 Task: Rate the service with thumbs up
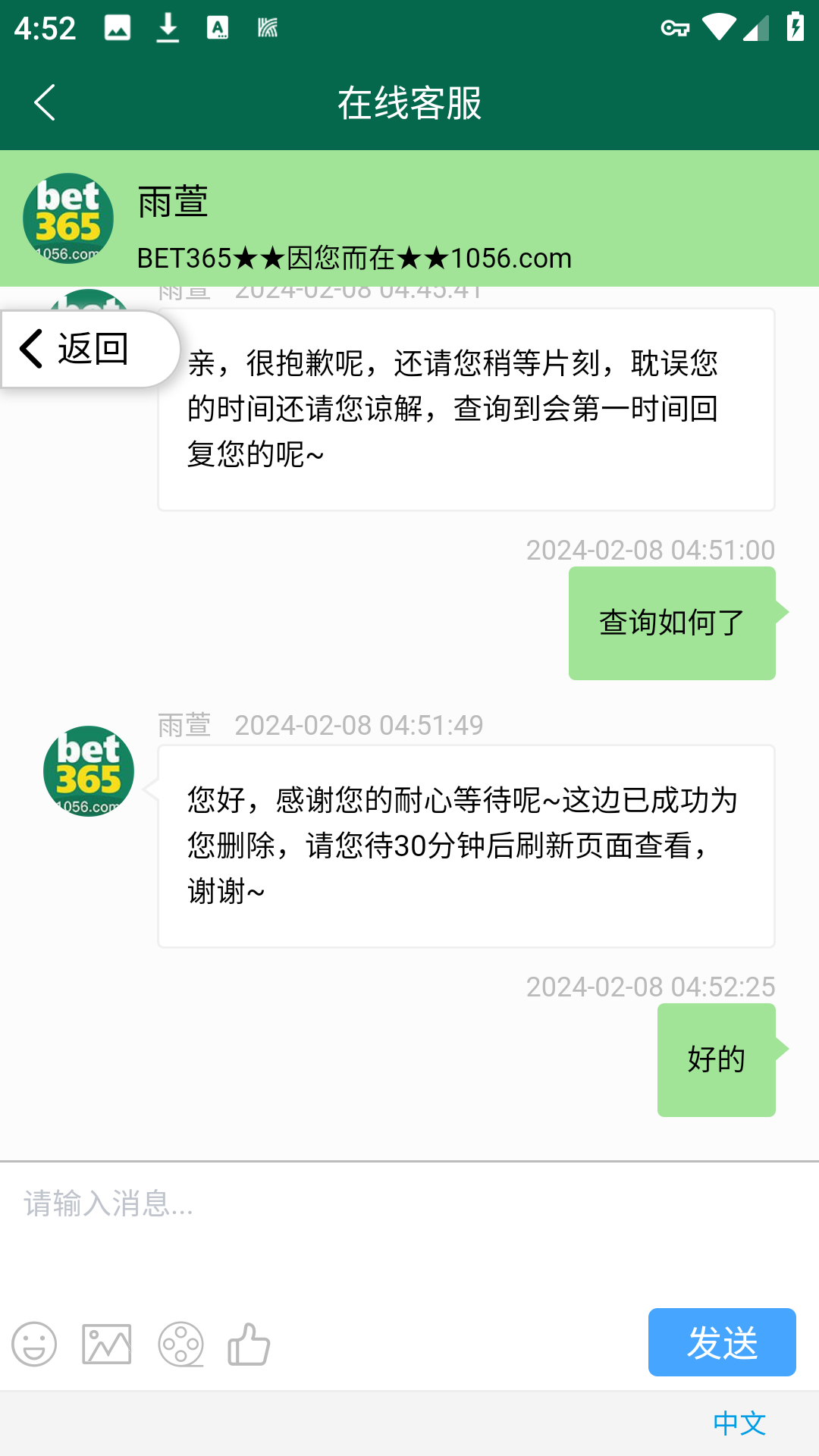pos(249,1345)
